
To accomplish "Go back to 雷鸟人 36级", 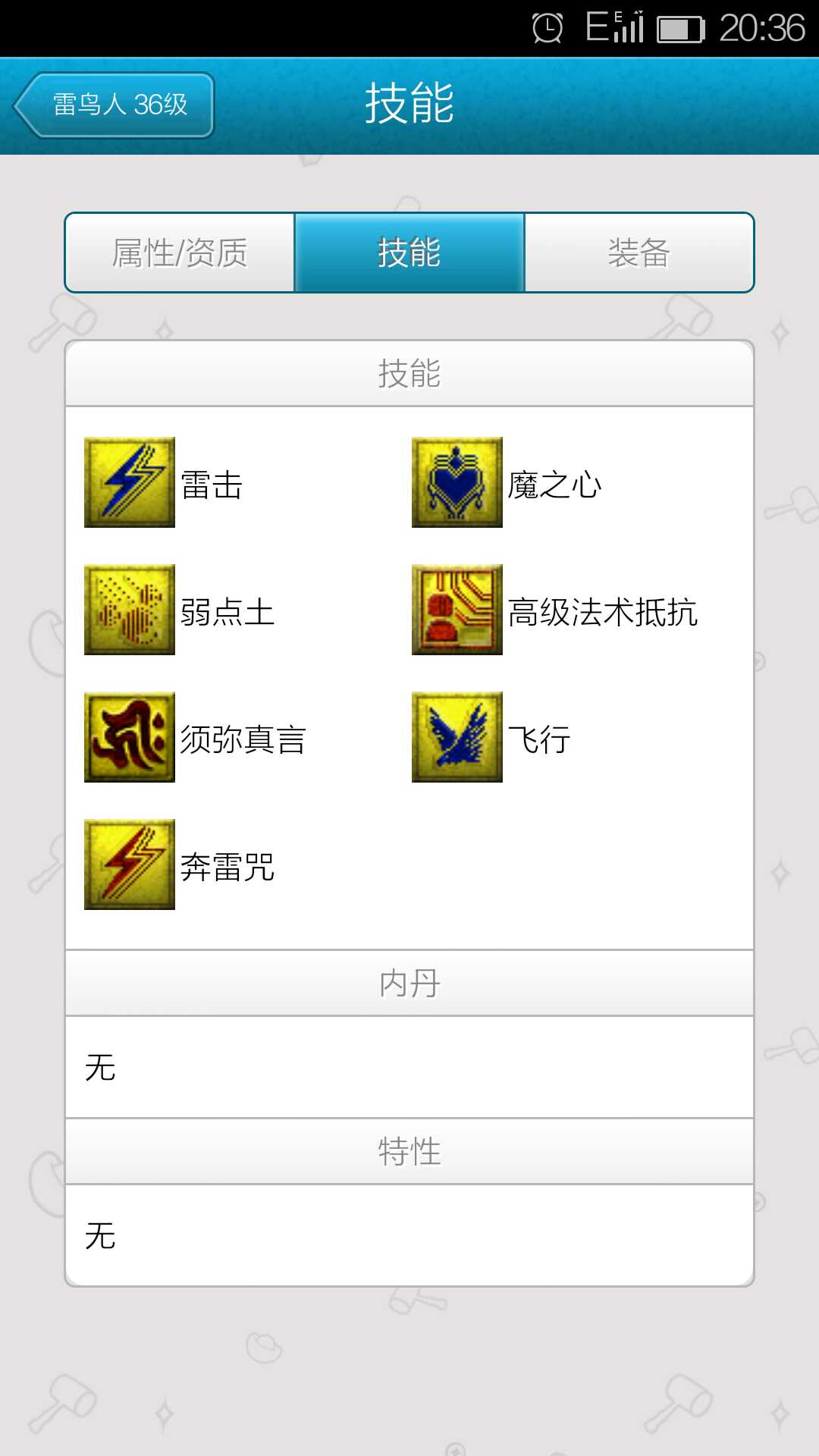I will coord(115,105).
